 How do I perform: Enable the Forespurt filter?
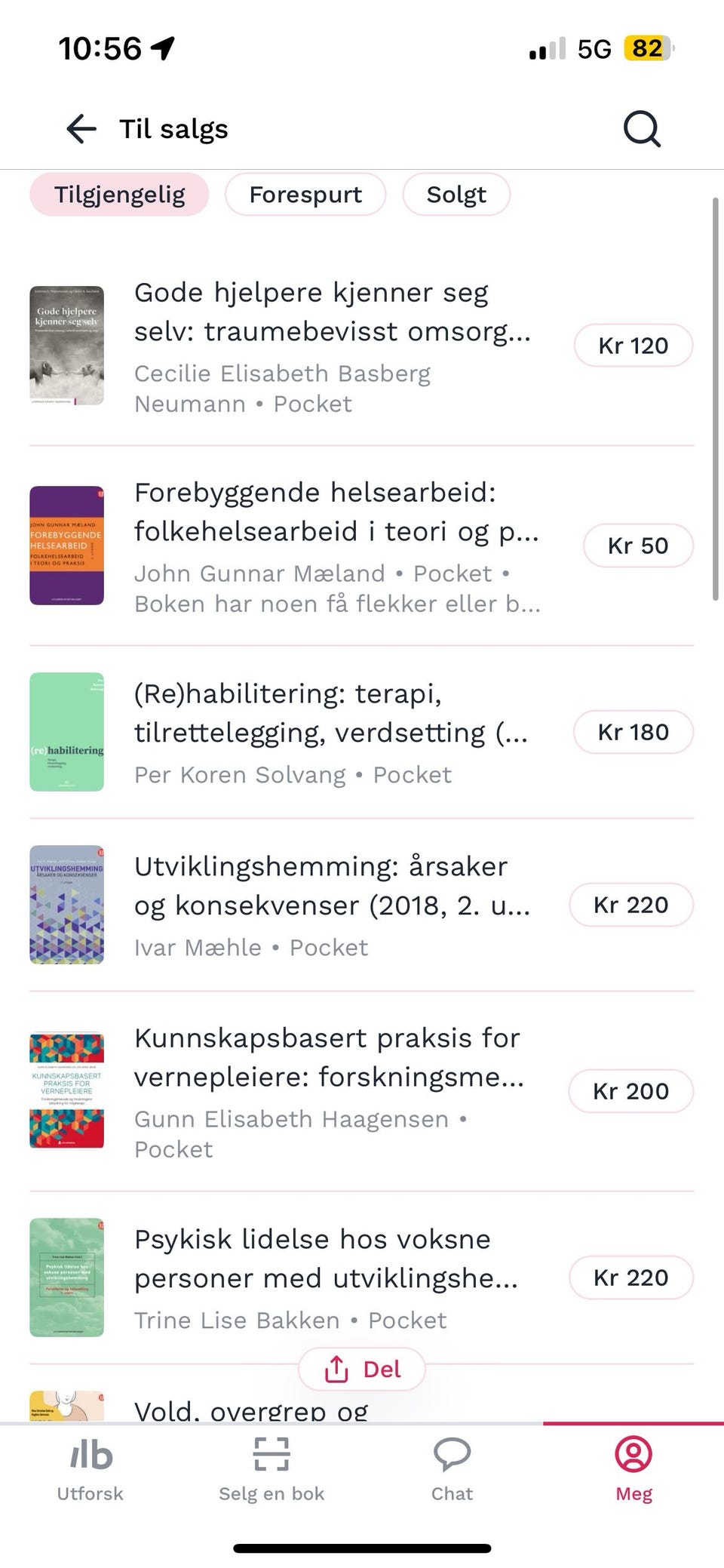point(305,194)
